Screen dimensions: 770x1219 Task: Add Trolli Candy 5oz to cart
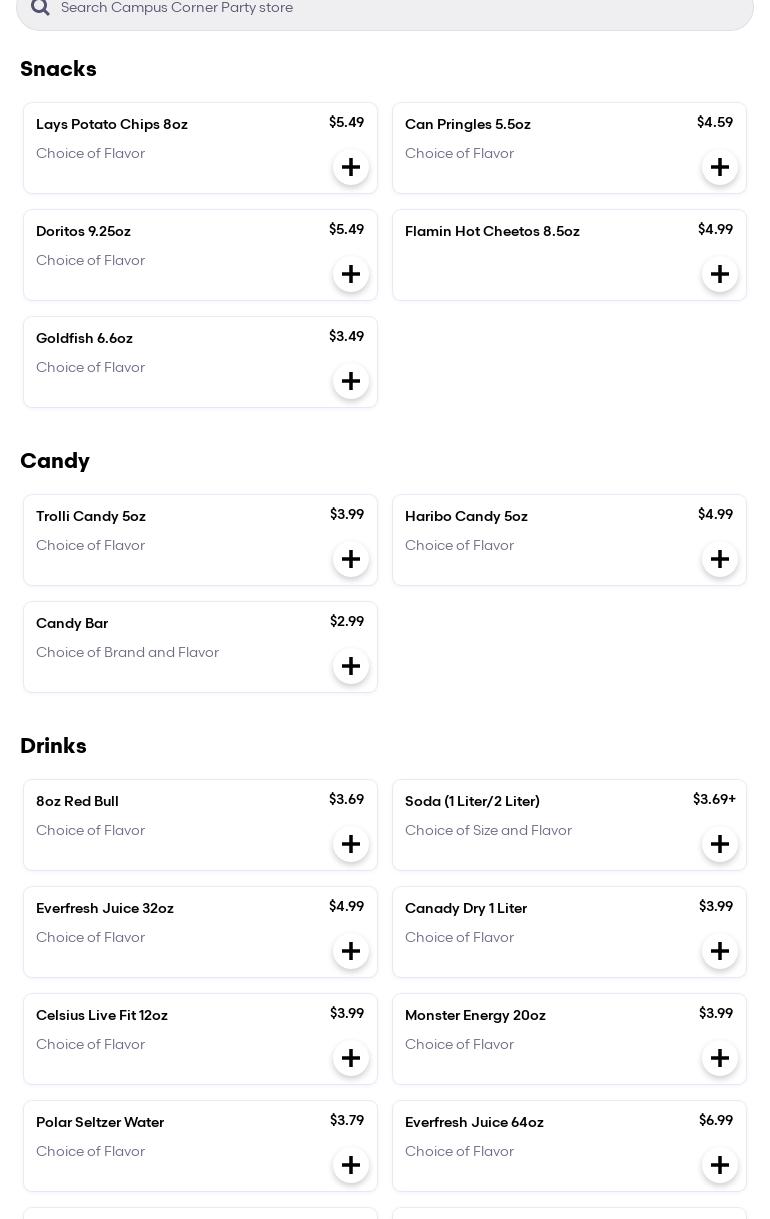click(x=351, y=559)
